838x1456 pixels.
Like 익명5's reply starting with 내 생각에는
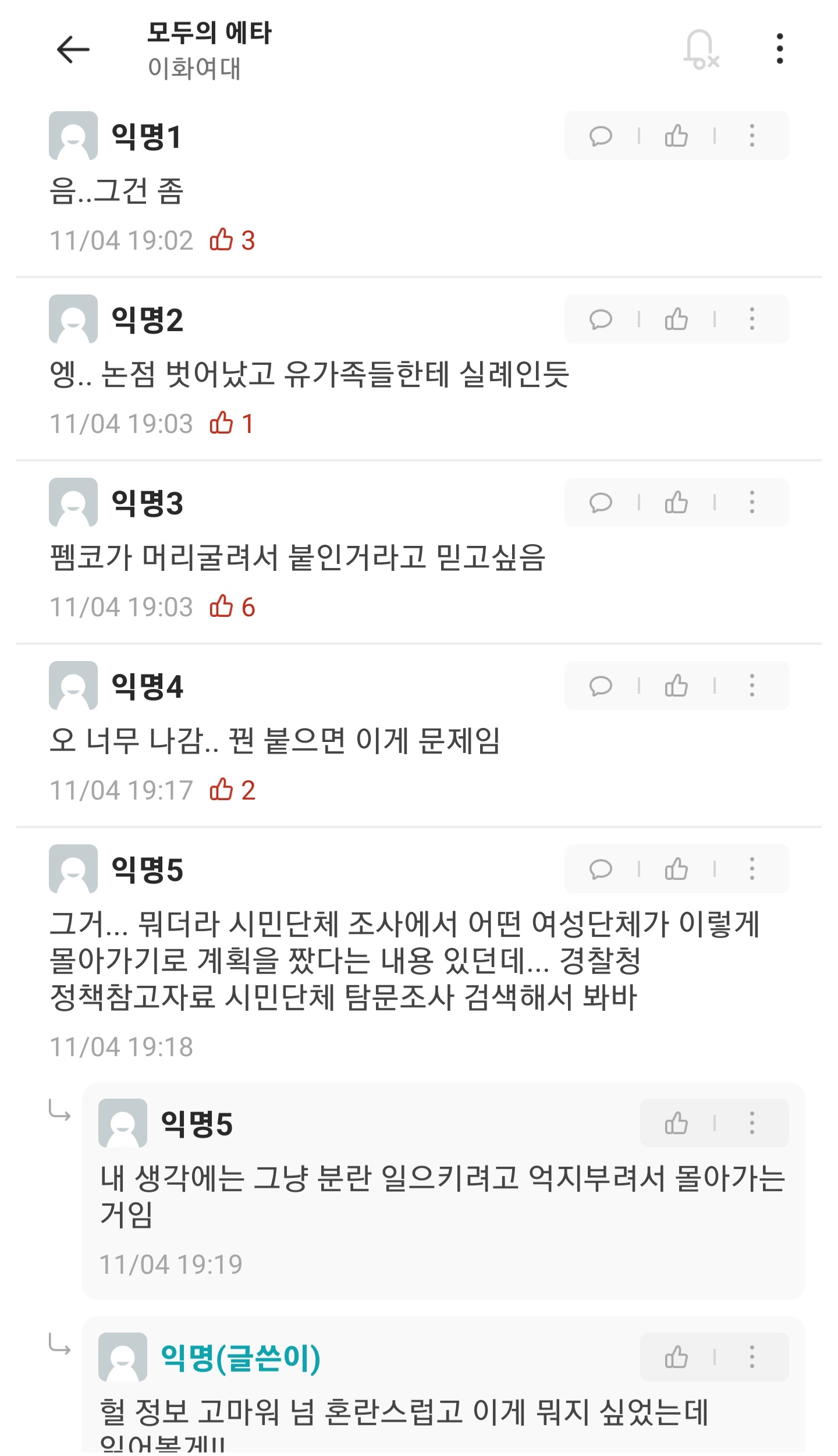pyautogui.click(x=676, y=1124)
